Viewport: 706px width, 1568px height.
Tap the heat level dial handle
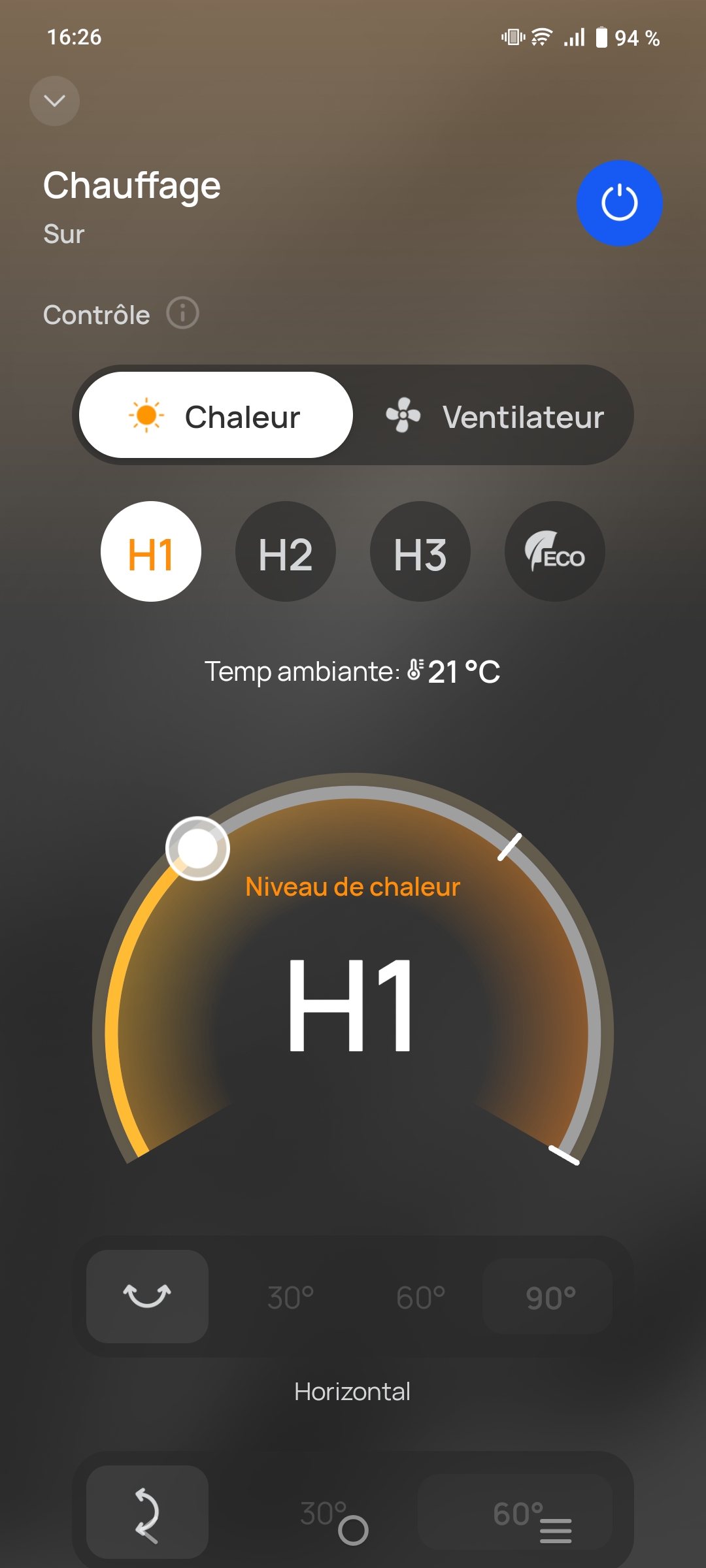tap(197, 849)
